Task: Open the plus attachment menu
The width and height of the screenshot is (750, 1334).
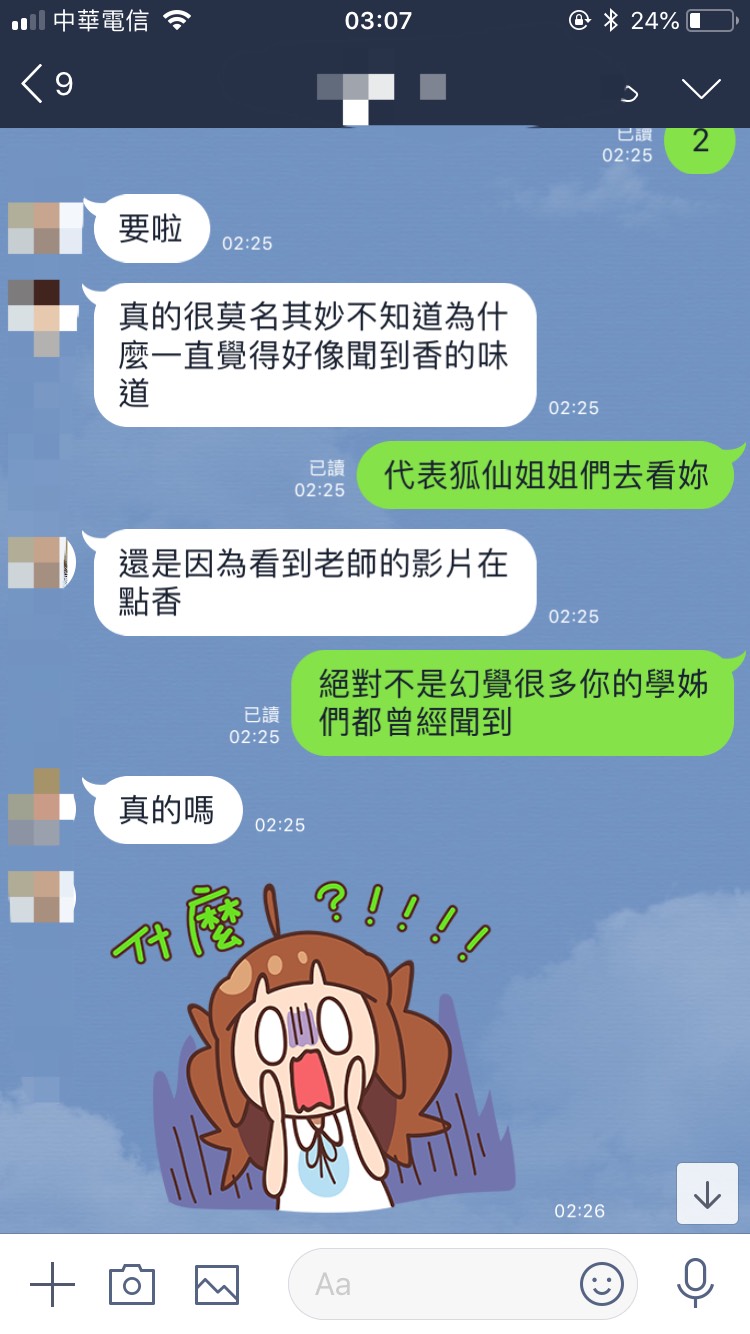Action: tap(52, 1284)
